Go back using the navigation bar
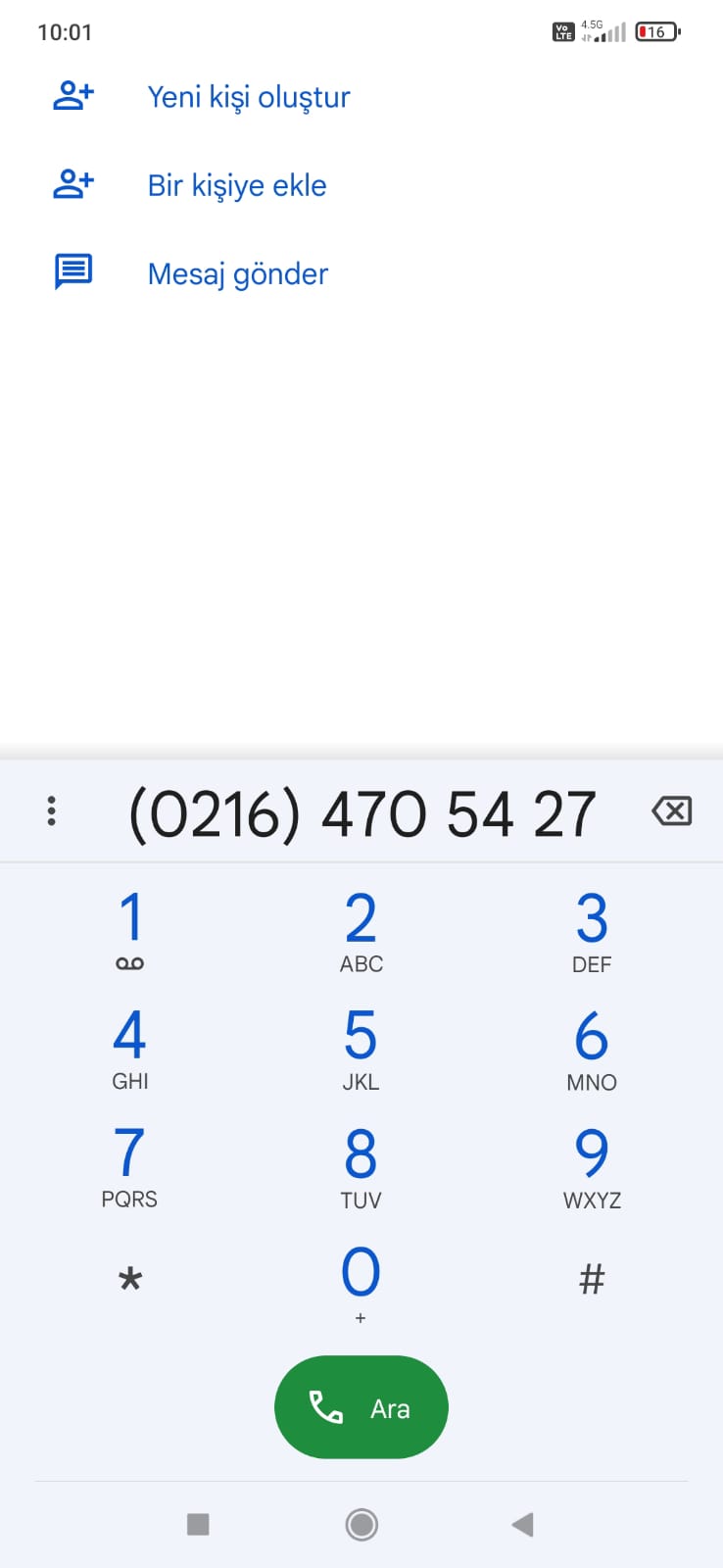The height and width of the screenshot is (1568, 723). click(522, 1524)
